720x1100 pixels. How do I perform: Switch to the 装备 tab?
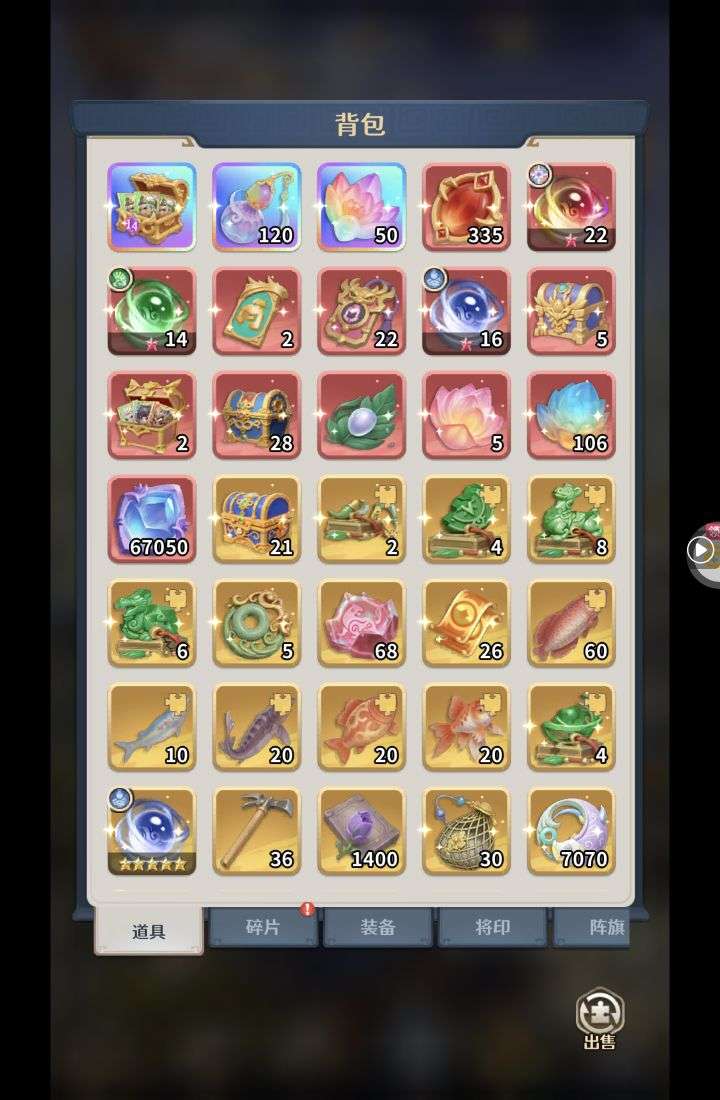coord(378,927)
